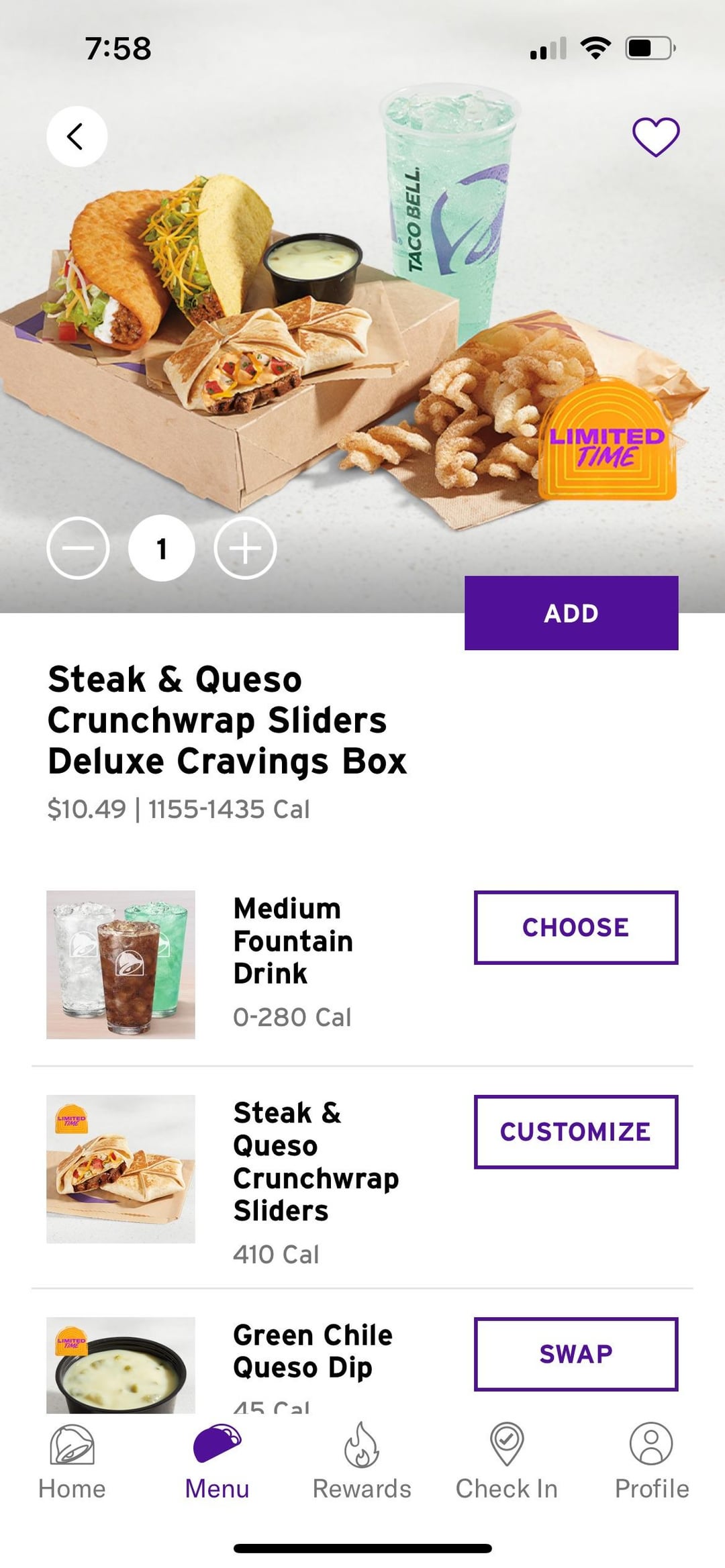725x1568 pixels.
Task: Go back to the previous screen
Action: [x=77, y=136]
